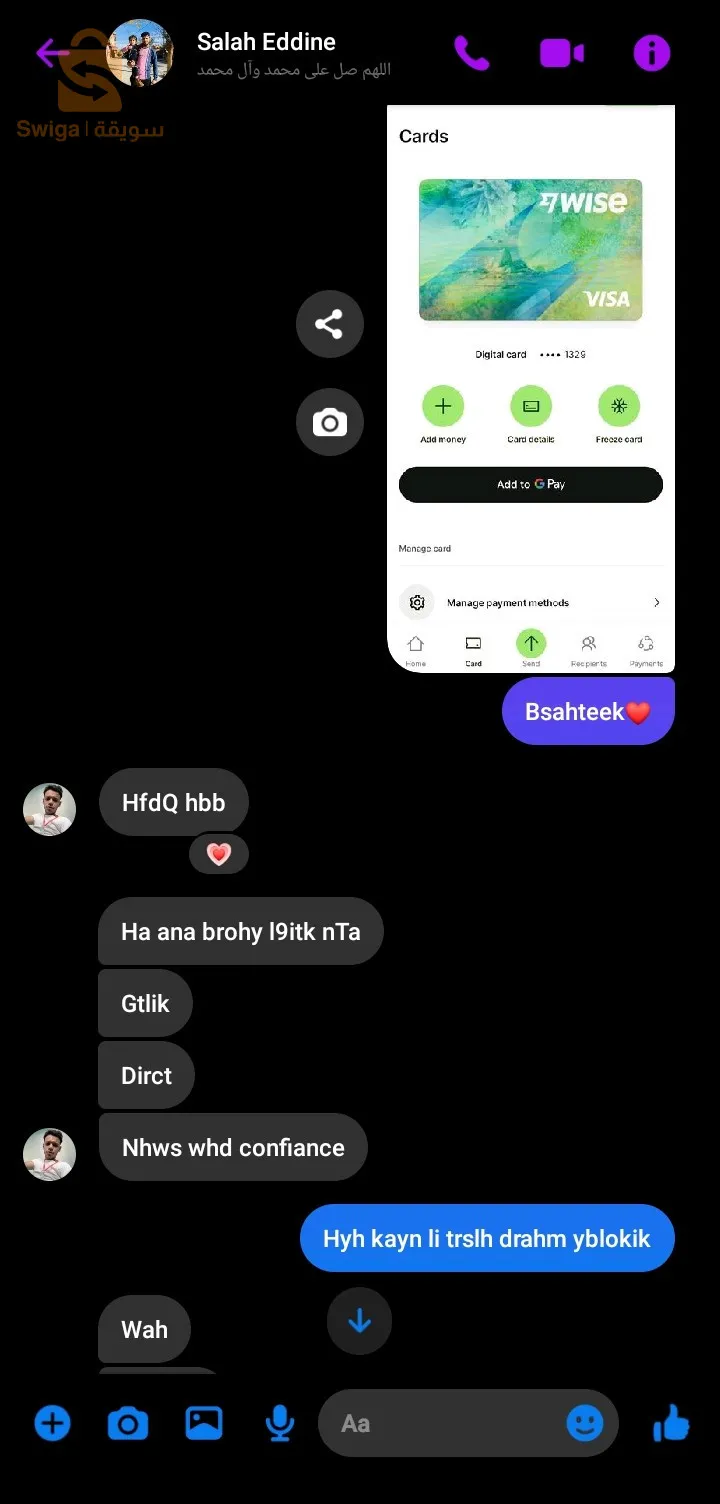This screenshot has height=1504, width=720.
Task: Start a voice call with Salah Eddine
Action: click(x=472, y=53)
